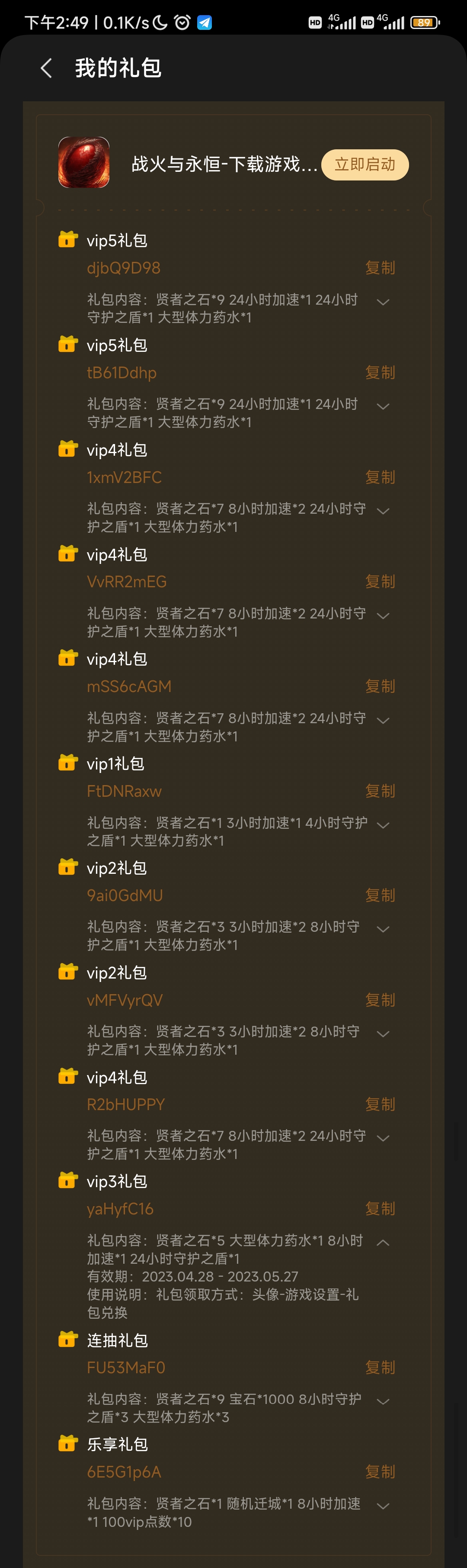Copy gift code djbQ9D98
Image resolution: width=467 pixels, height=1568 pixels.
(x=380, y=268)
